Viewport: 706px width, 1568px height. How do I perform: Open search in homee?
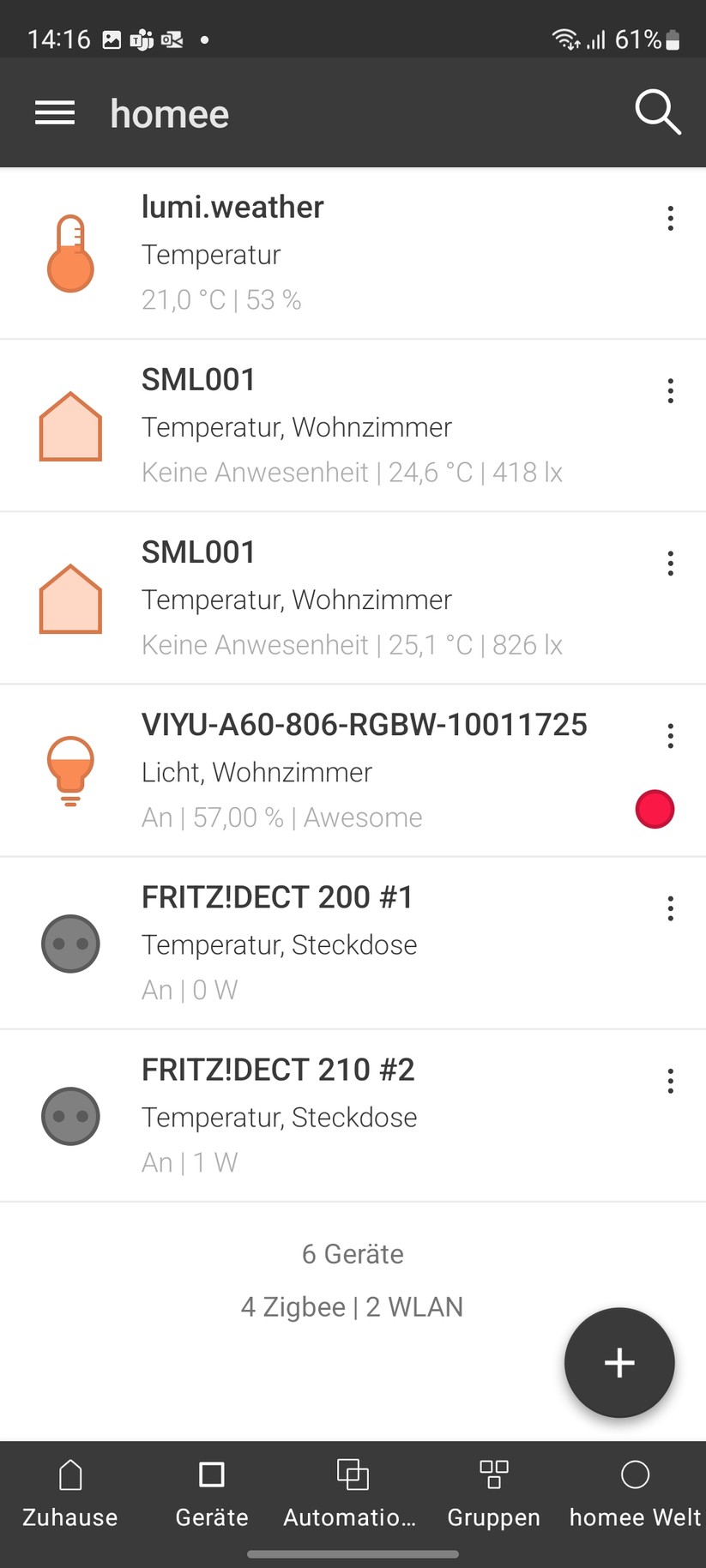tap(656, 112)
